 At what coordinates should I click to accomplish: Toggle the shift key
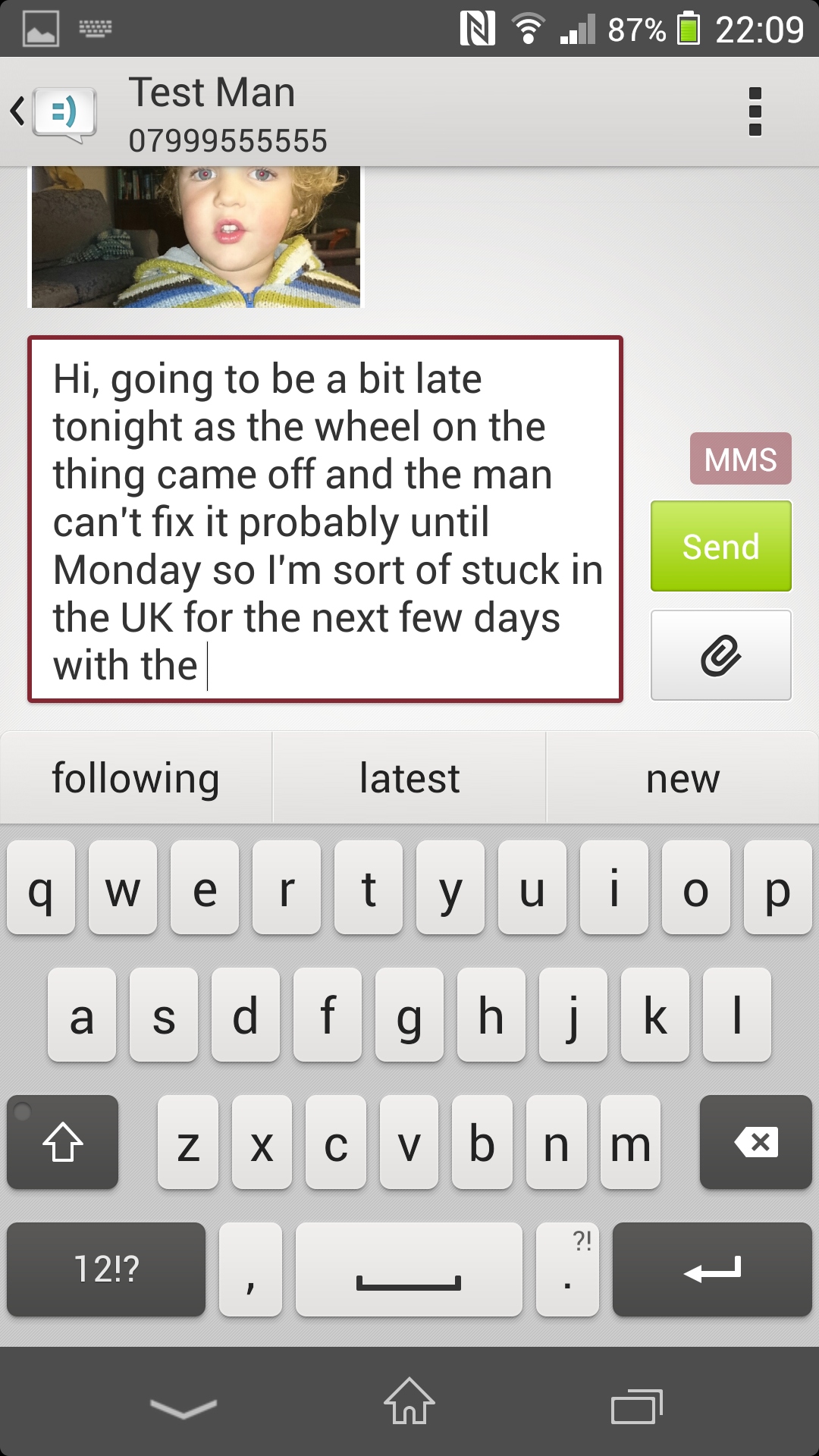click(x=63, y=1141)
